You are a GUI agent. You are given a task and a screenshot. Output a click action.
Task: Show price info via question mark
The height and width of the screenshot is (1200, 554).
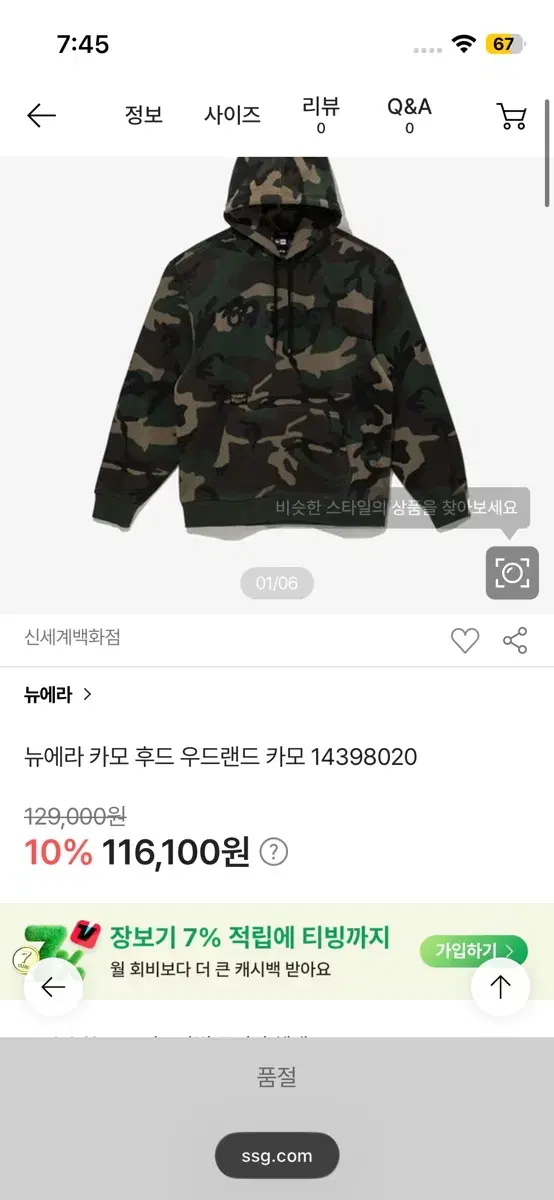click(274, 852)
